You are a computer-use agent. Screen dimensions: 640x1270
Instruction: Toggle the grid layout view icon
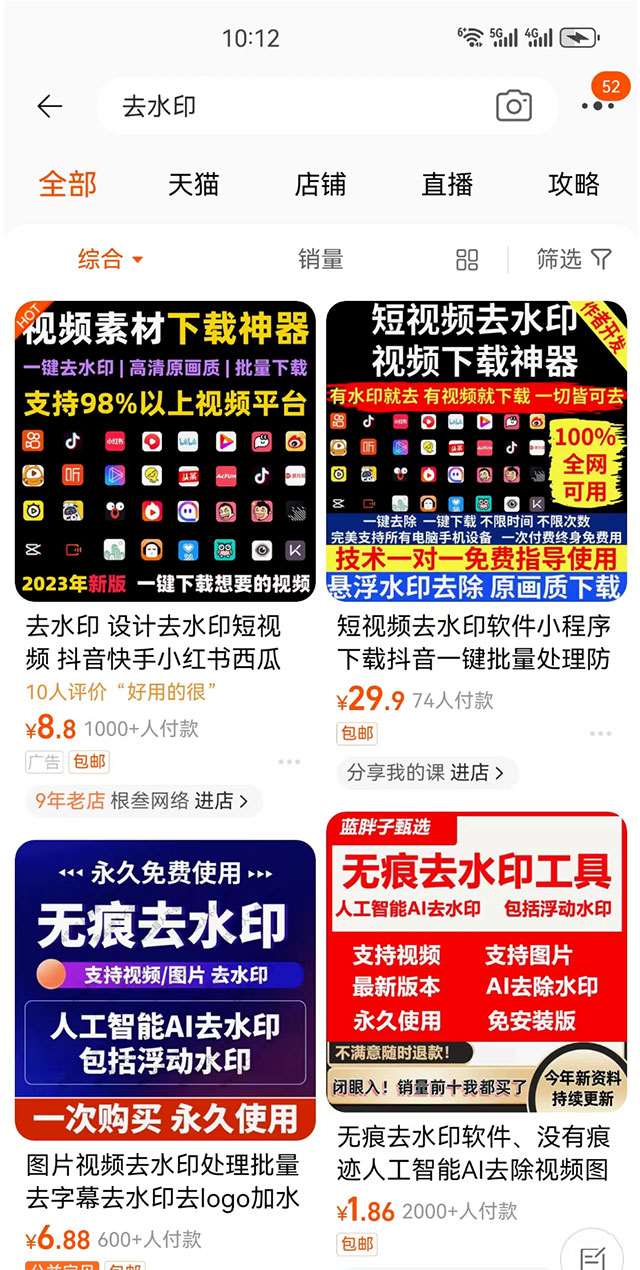[467, 260]
